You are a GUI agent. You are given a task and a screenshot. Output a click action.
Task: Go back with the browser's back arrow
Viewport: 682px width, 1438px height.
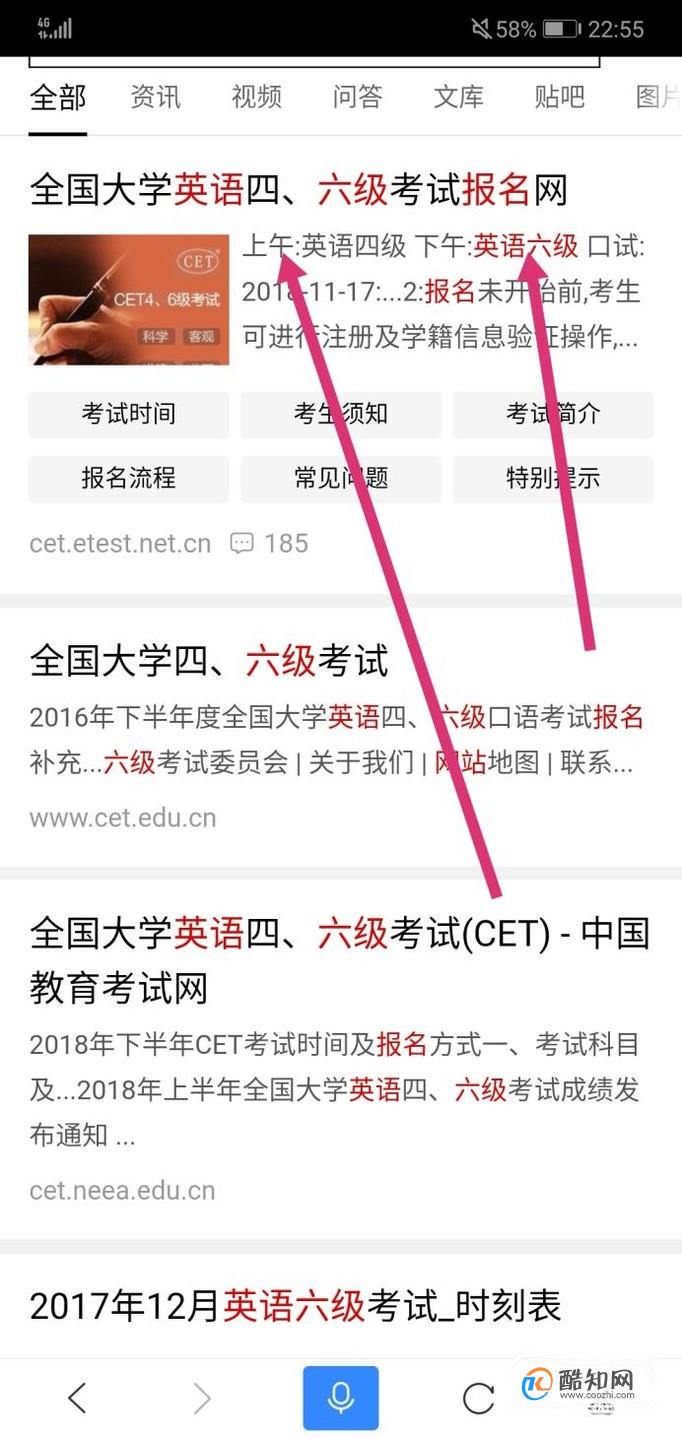(78, 1398)
